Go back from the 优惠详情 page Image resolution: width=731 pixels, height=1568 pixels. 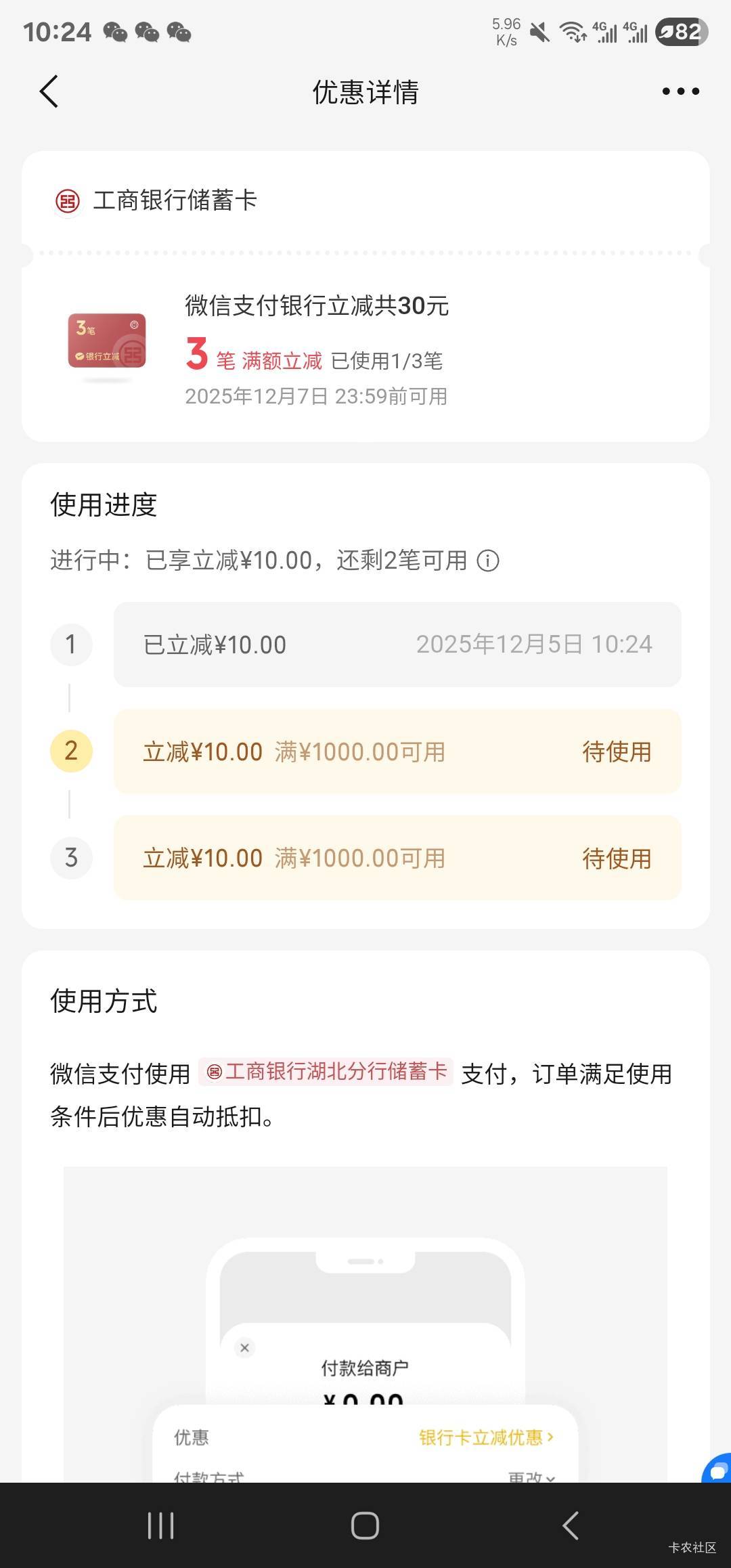[49, 91]
